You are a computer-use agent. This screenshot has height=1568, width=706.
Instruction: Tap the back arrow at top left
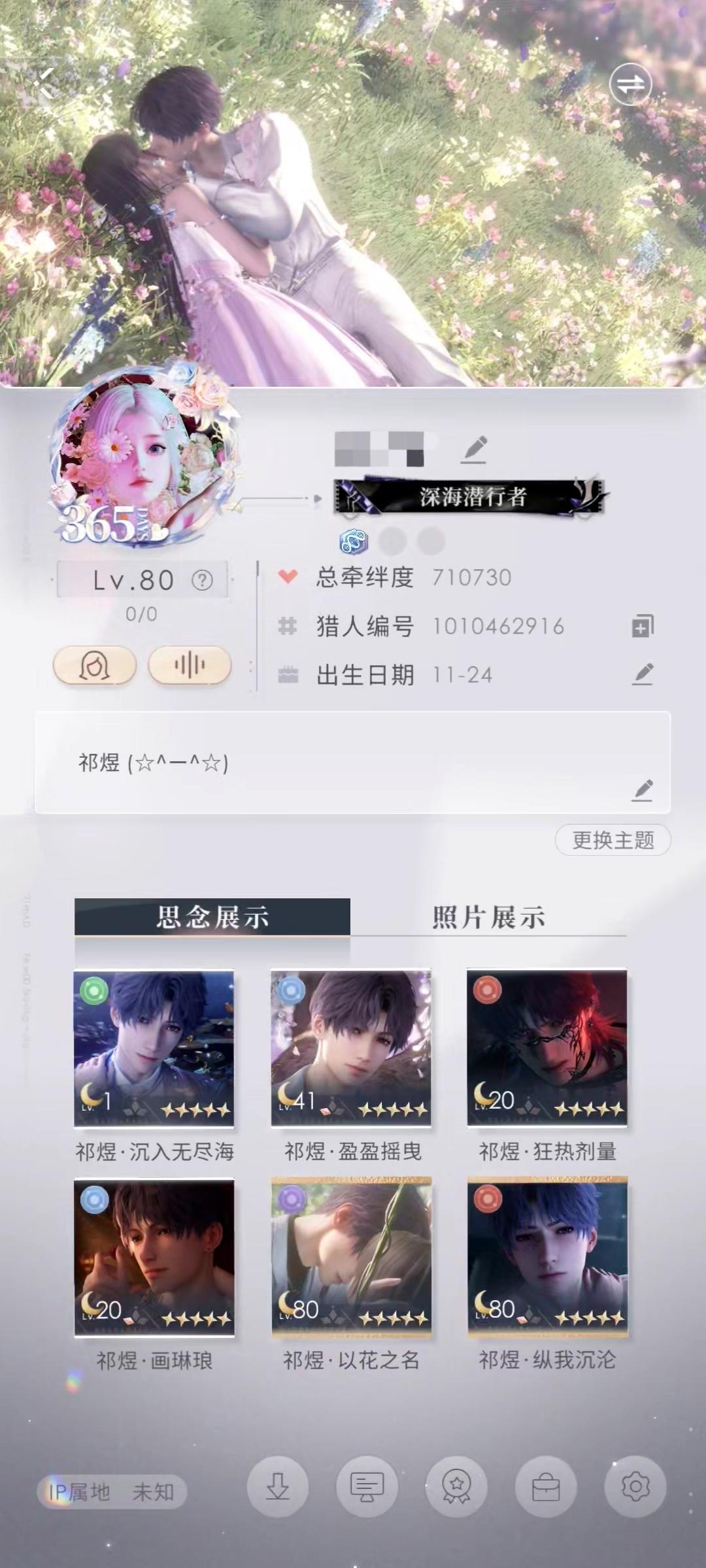click(x=44, y=80)
